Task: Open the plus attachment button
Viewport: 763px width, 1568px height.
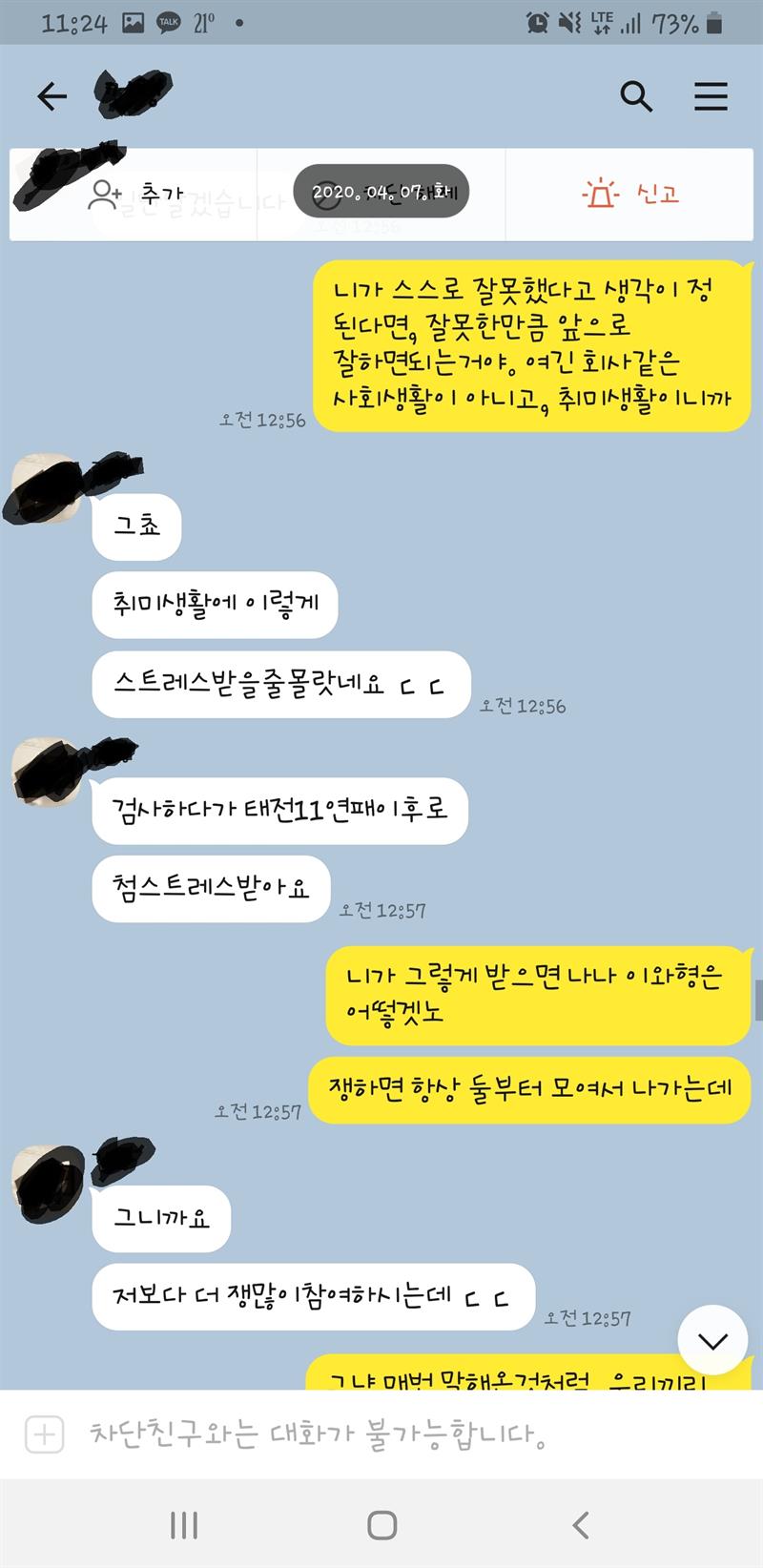Action: (x=44, y=1434)
